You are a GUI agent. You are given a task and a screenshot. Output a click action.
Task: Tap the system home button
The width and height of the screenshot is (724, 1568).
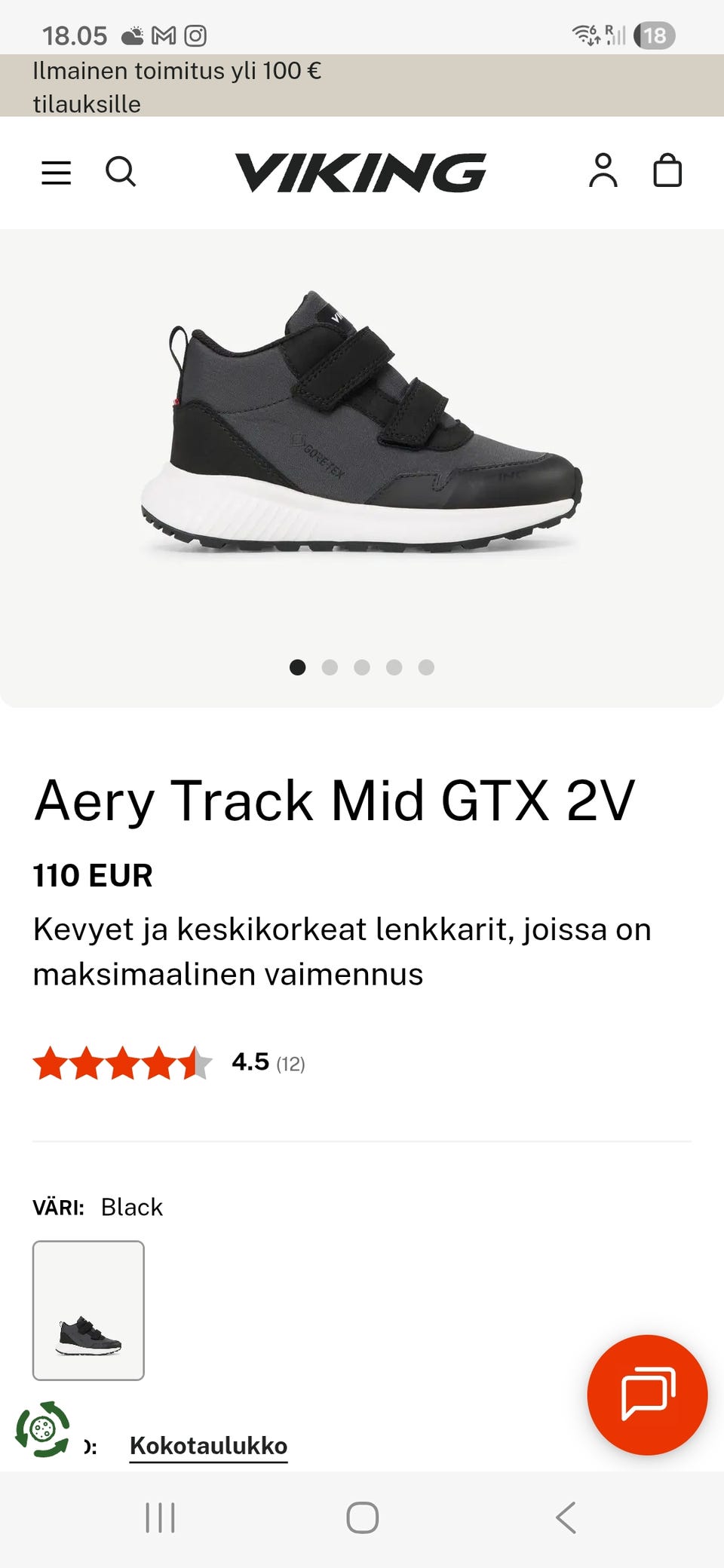[x=362, y=1517]
